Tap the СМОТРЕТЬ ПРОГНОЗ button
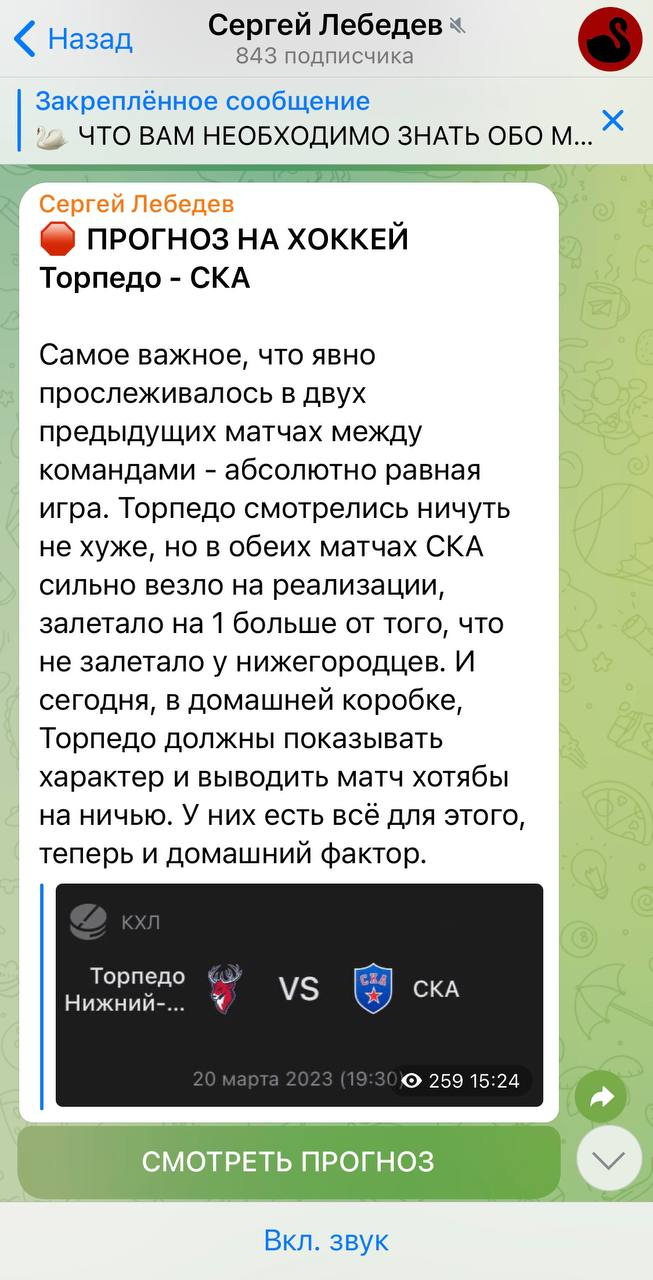This screenshot has width=653, height=1280. point(288,1161)
